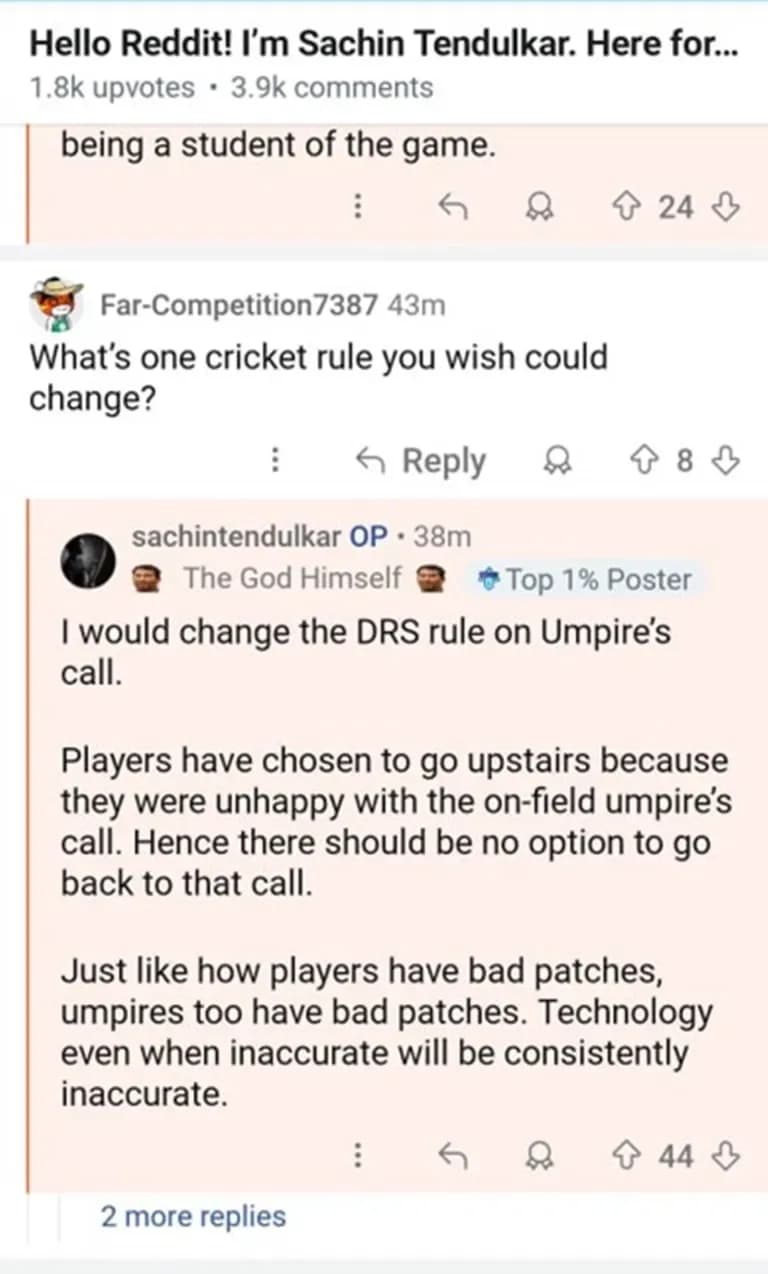
Task: Expand 2 more replies
Action: click(193, 1217)
